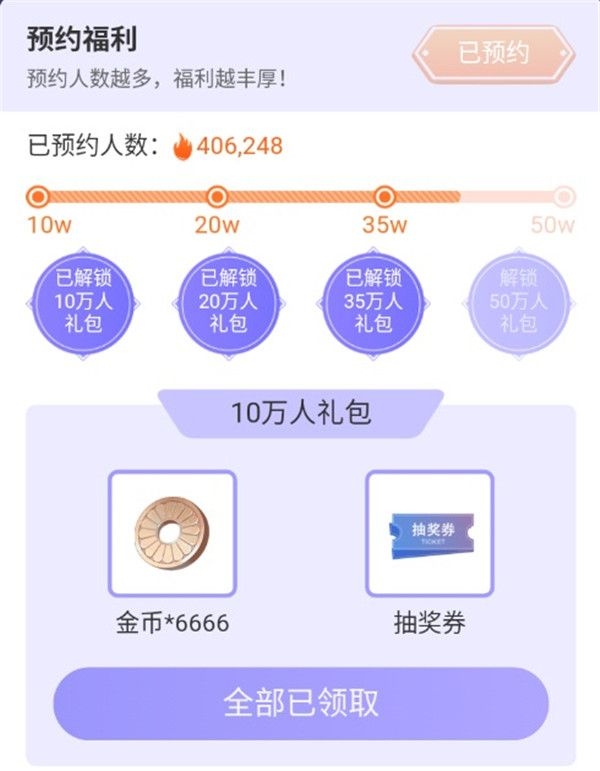Tap the 已预约 reservation button
600x771 pixels.
coord(494,53)
